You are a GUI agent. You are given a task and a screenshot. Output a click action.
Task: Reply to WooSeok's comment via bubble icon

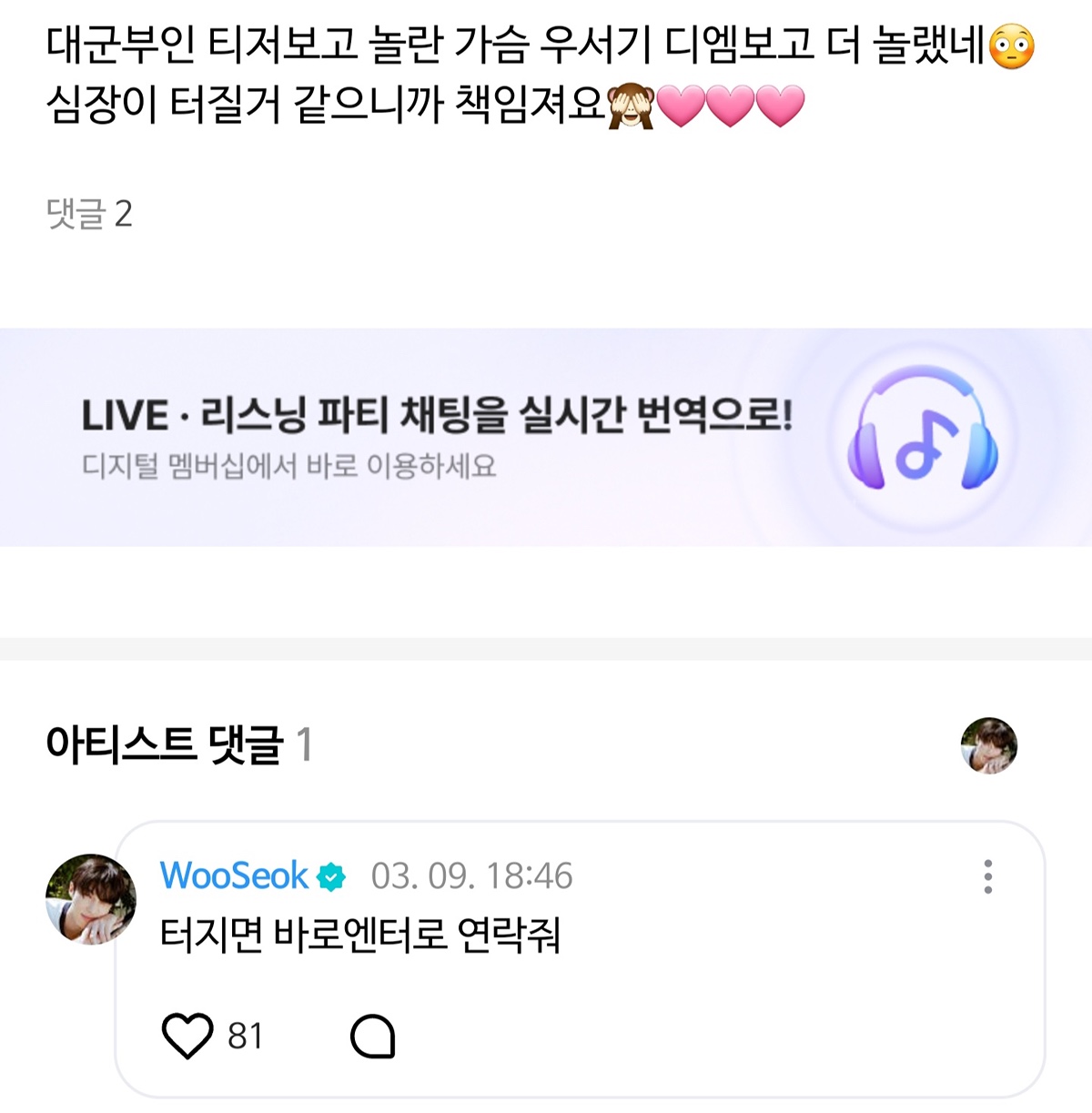372,1036
